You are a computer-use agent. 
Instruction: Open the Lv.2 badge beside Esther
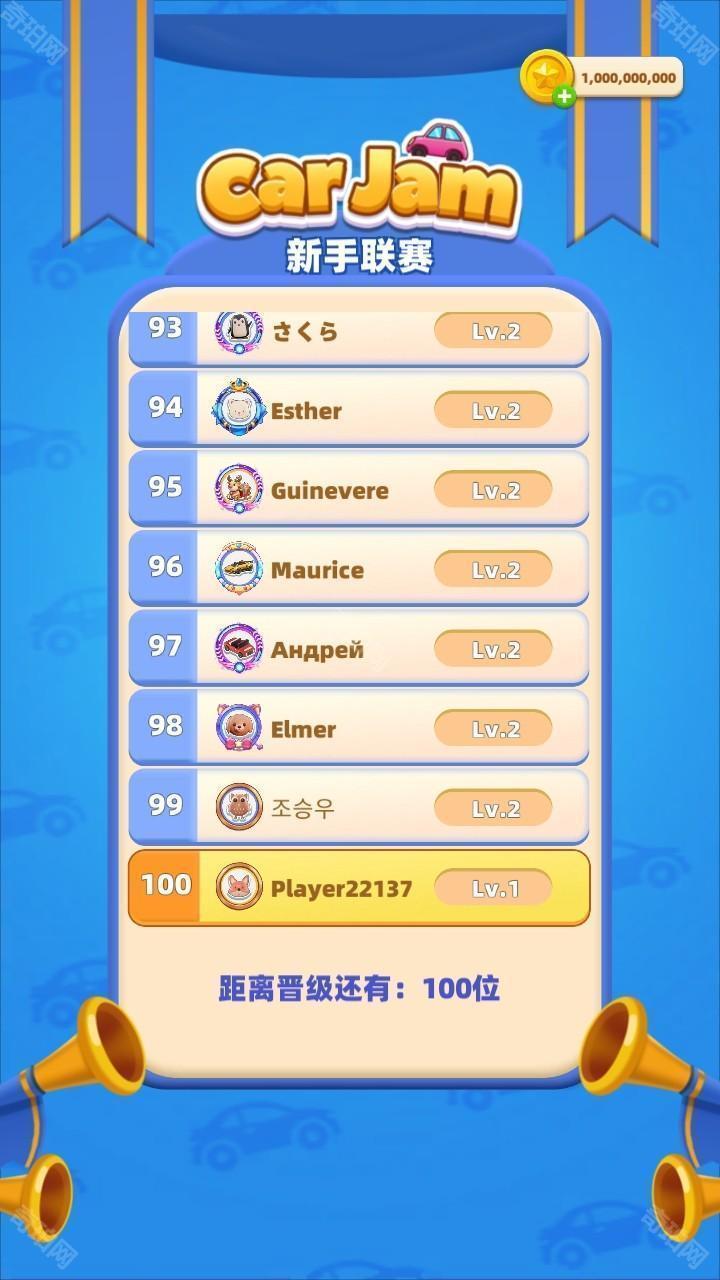(x=491, y=410)
